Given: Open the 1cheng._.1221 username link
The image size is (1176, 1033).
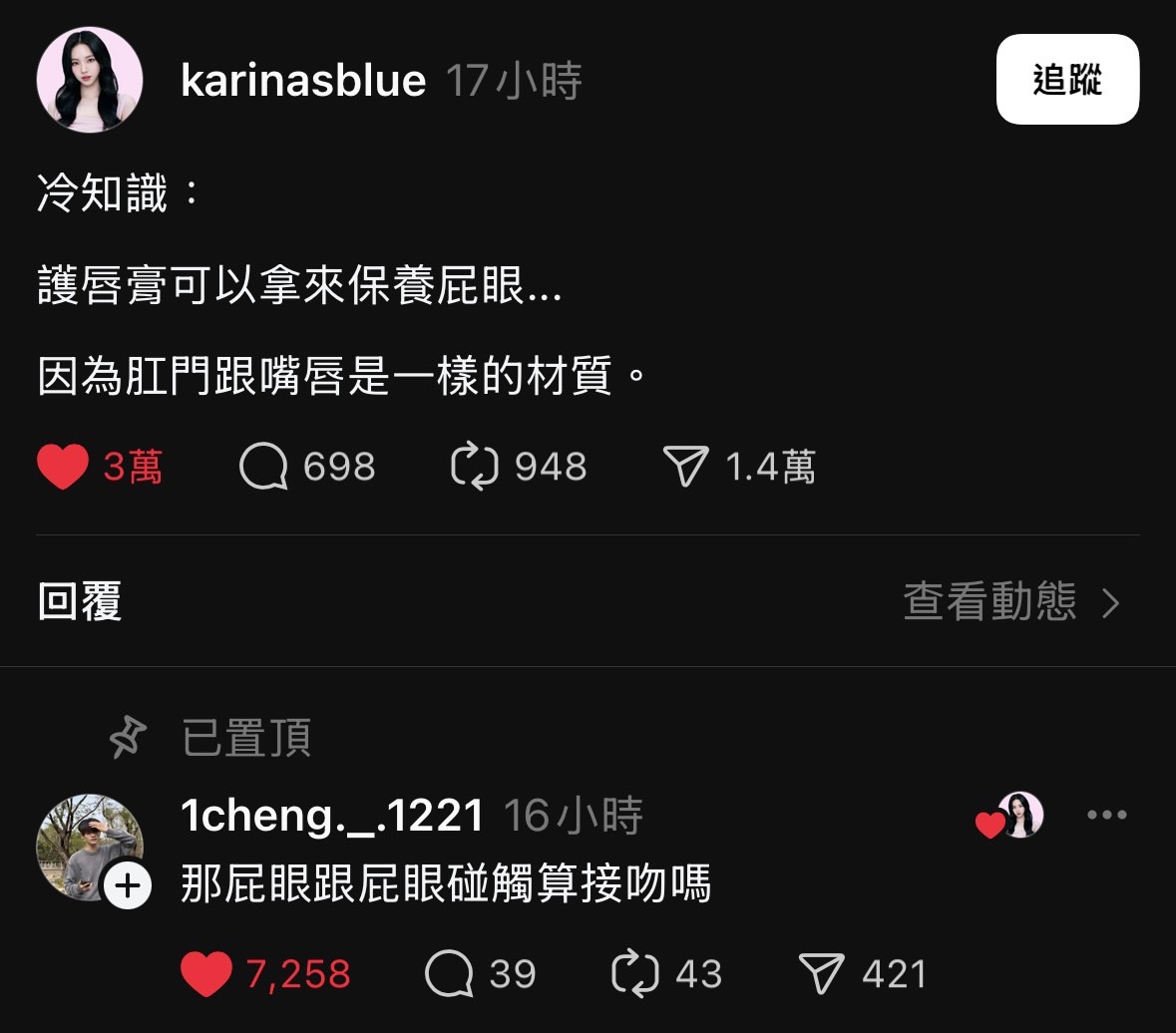Looking at the screenshot, I should point(332,816).
